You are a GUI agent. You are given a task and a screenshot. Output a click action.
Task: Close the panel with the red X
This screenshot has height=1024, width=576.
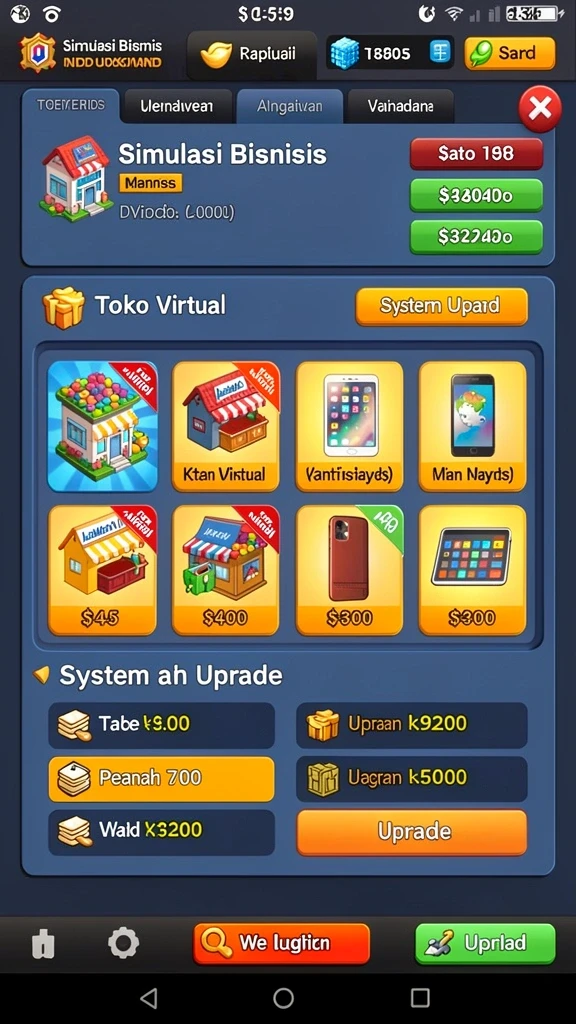540,109
